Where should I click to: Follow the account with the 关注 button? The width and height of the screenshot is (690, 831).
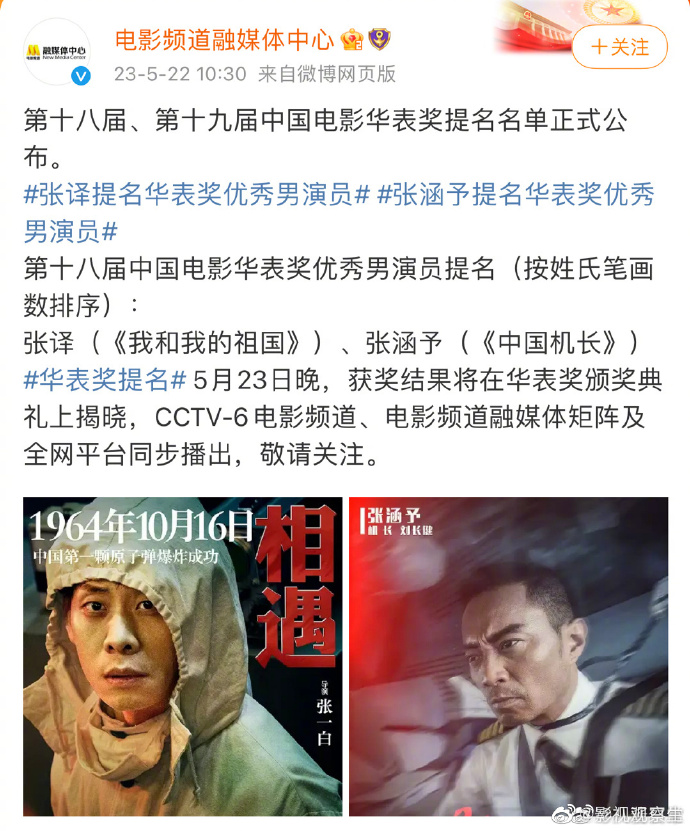619,47
